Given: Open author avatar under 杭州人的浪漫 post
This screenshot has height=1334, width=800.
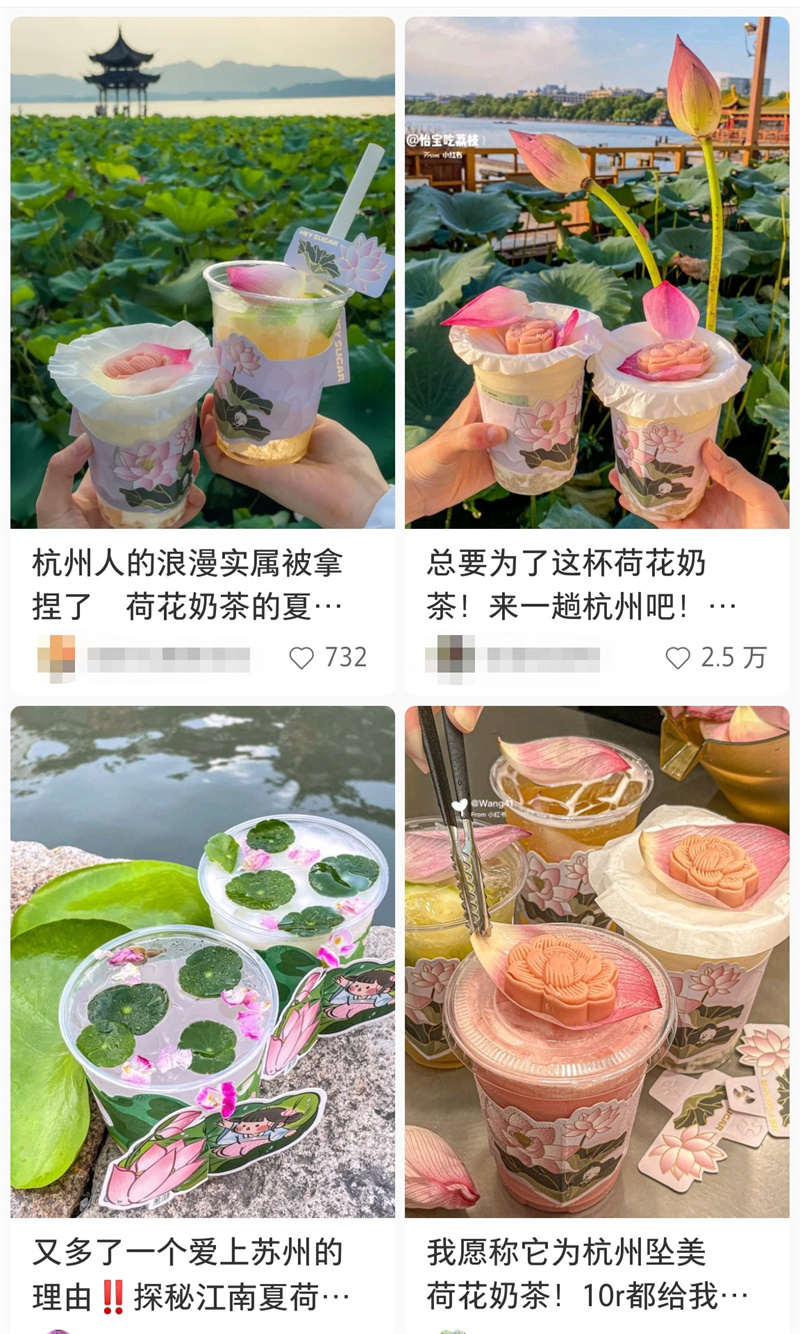Looking at the screenshot, I should click(x=56, y=658).
